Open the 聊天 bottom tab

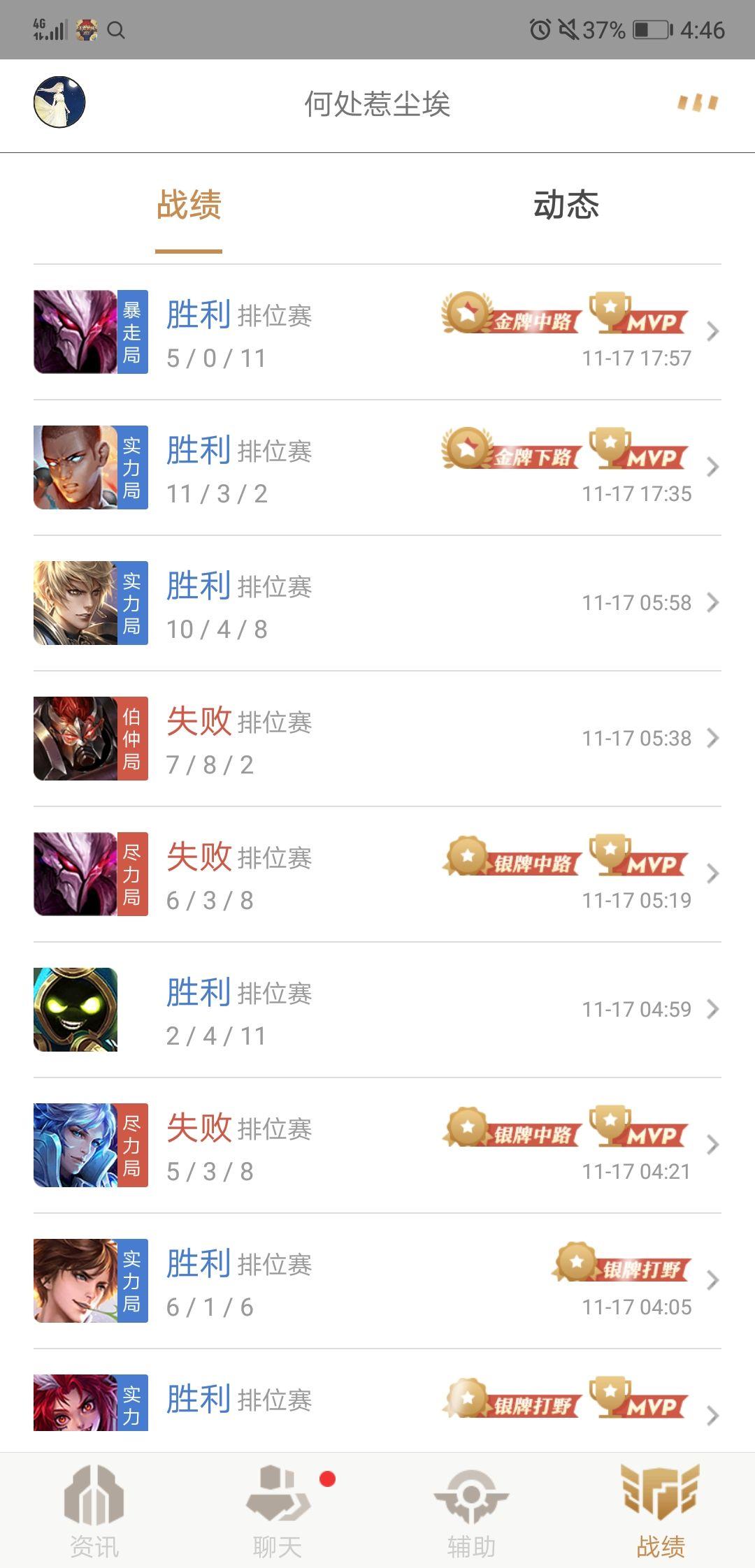click(x=278, y=1511)
